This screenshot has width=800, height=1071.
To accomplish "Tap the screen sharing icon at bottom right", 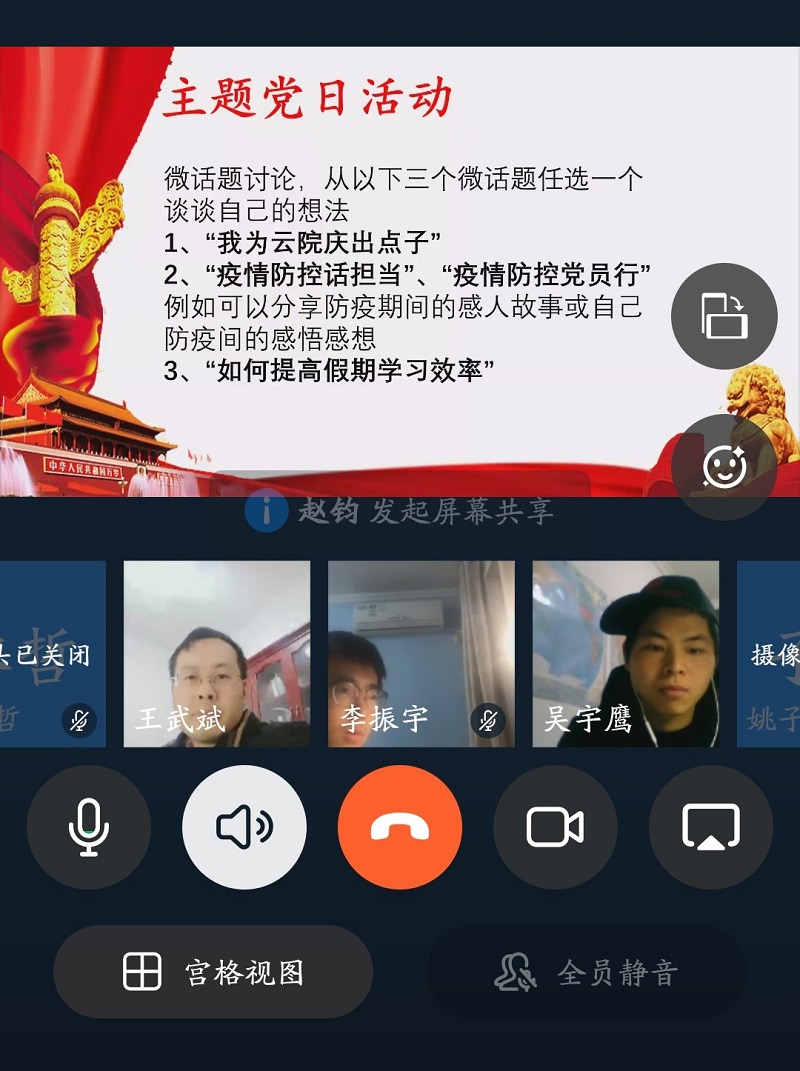I will 710,827.
